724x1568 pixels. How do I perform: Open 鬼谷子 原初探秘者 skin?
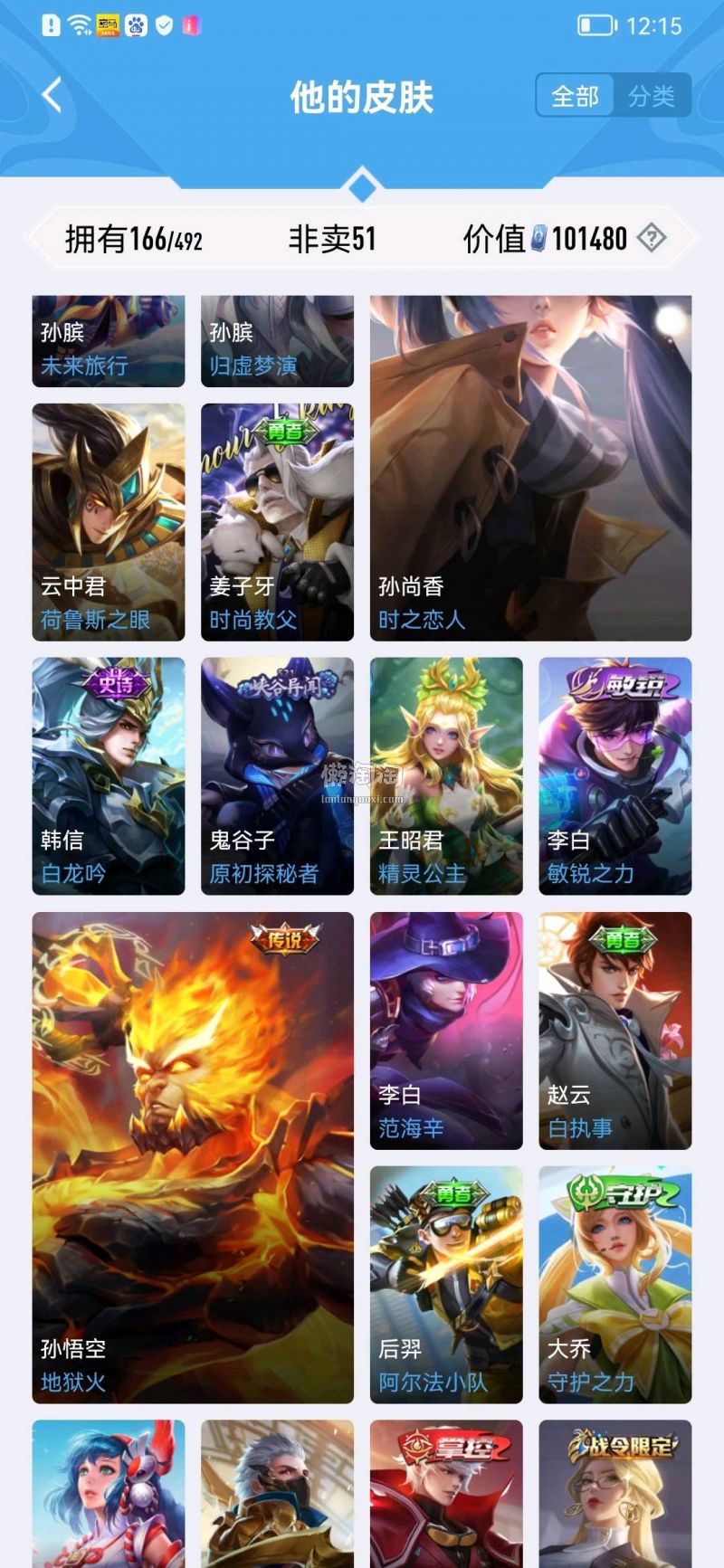click(x=277, y=776)
